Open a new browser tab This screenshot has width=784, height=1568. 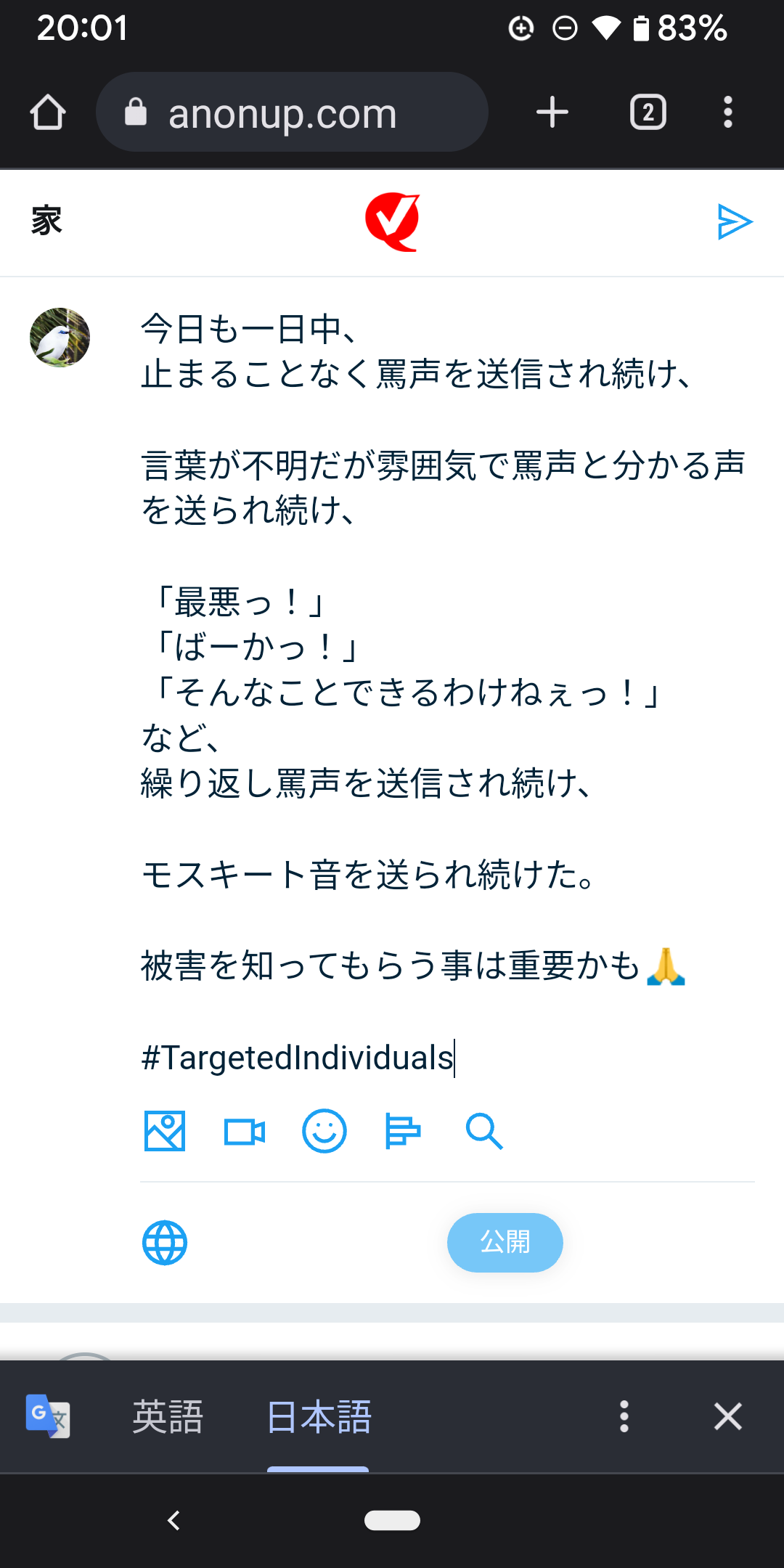pyautogui.click(x=552, y=113)
